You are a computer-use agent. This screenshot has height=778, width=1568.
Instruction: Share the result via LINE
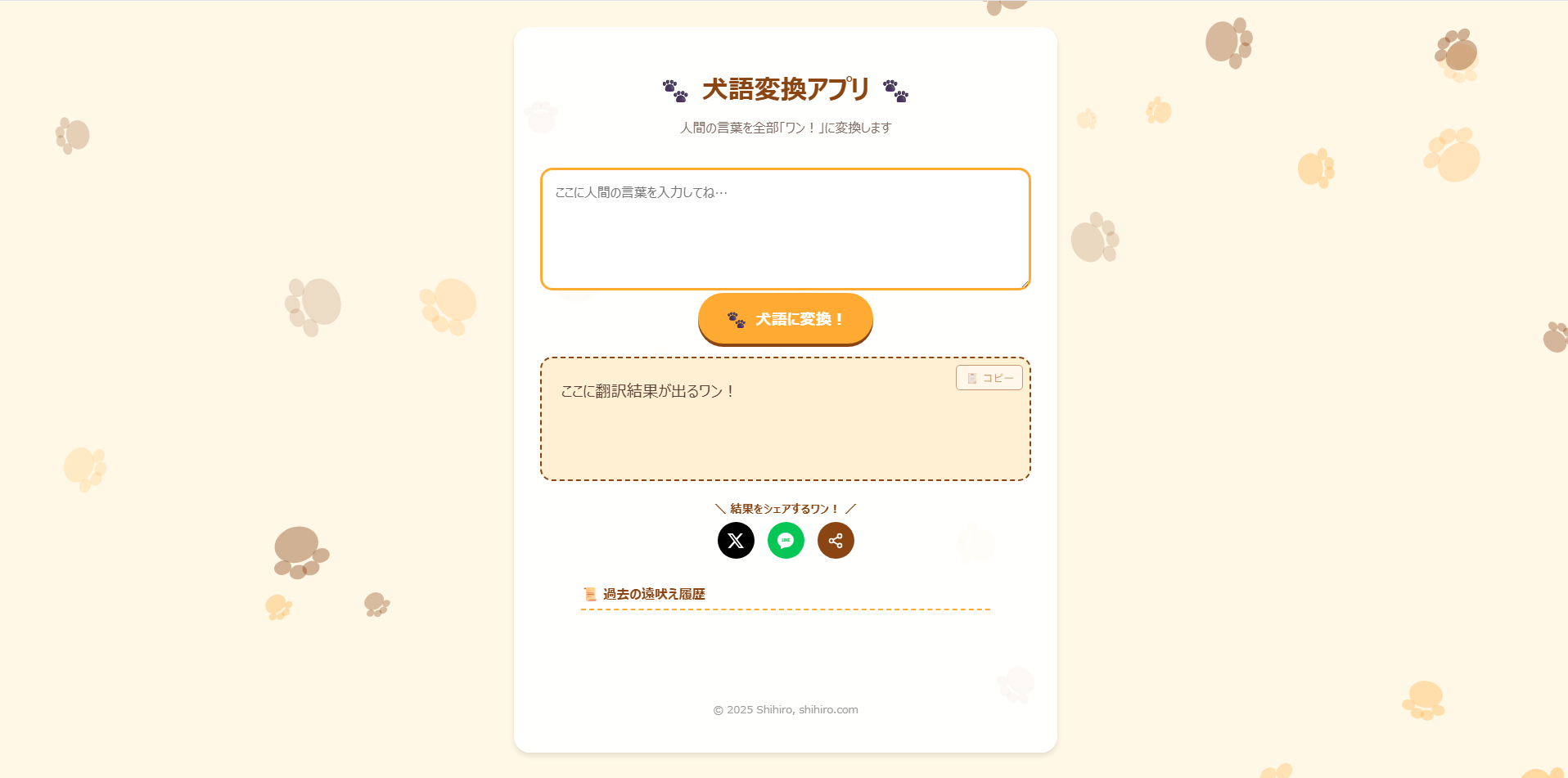786,541
